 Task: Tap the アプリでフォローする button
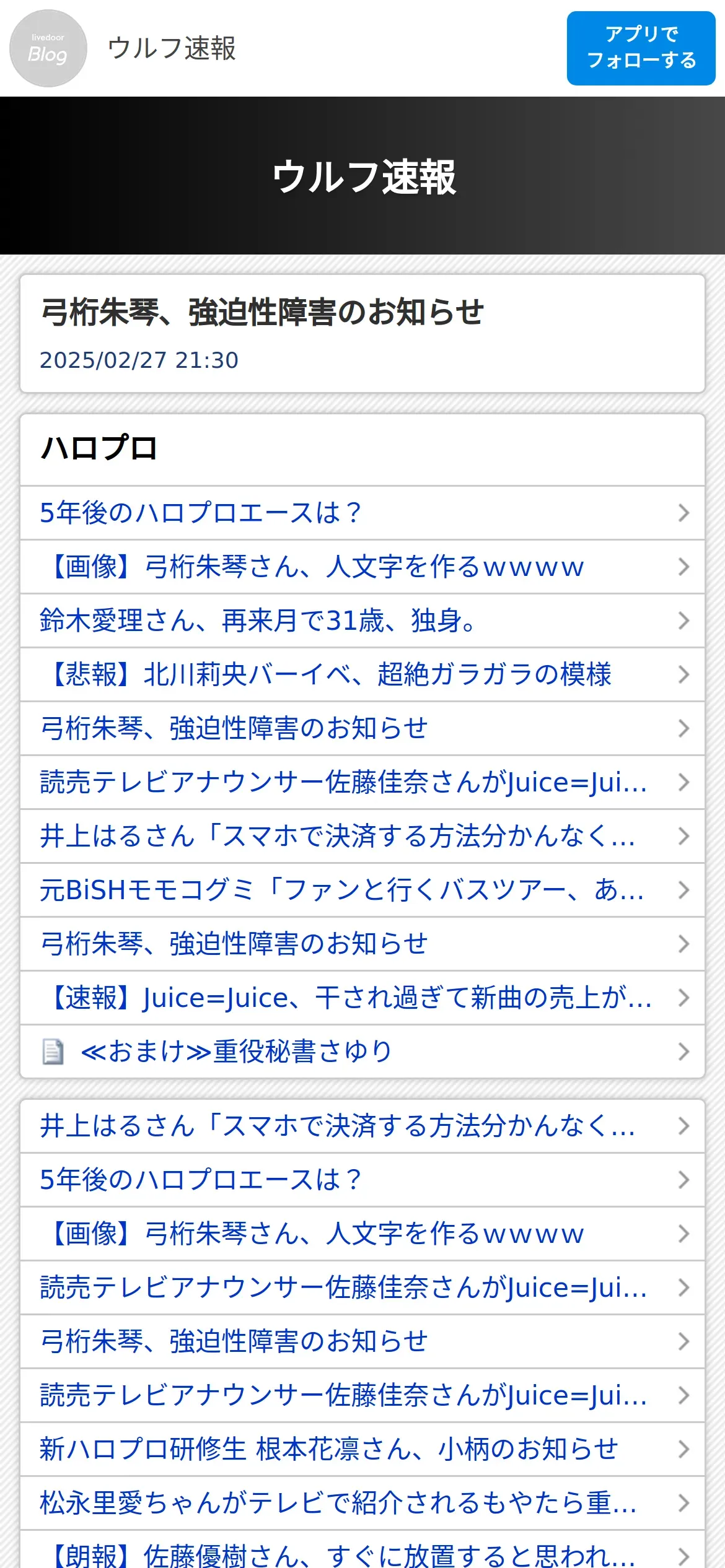point(641,48)
